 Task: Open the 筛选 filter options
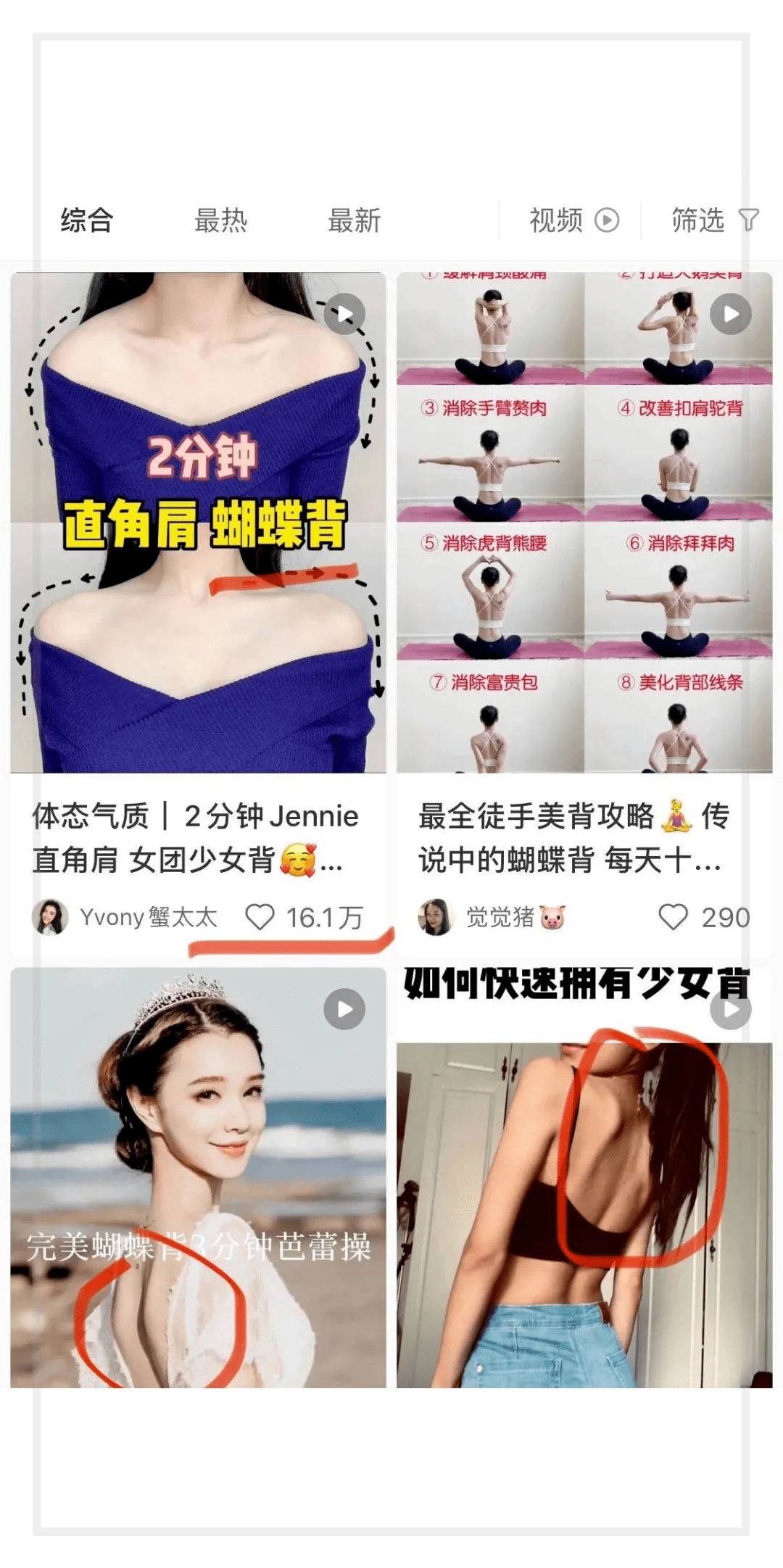click(714, 220)
